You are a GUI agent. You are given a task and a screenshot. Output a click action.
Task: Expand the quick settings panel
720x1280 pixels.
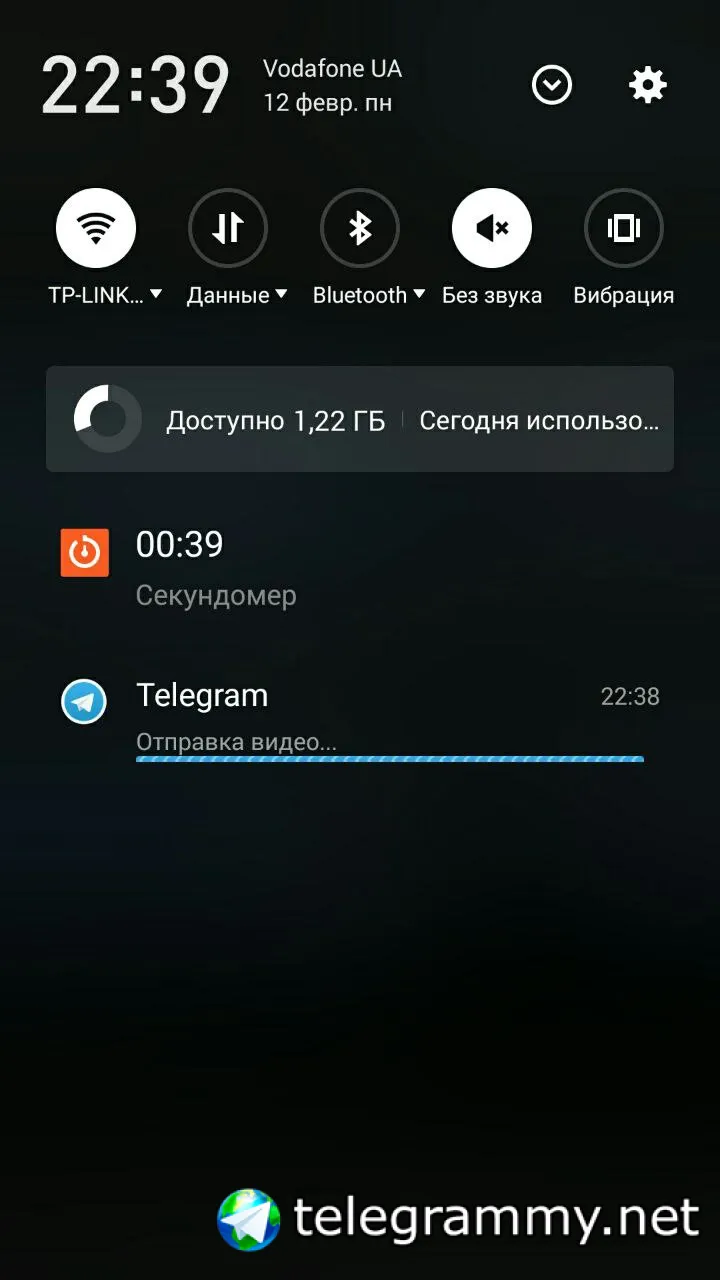point(552,86)
